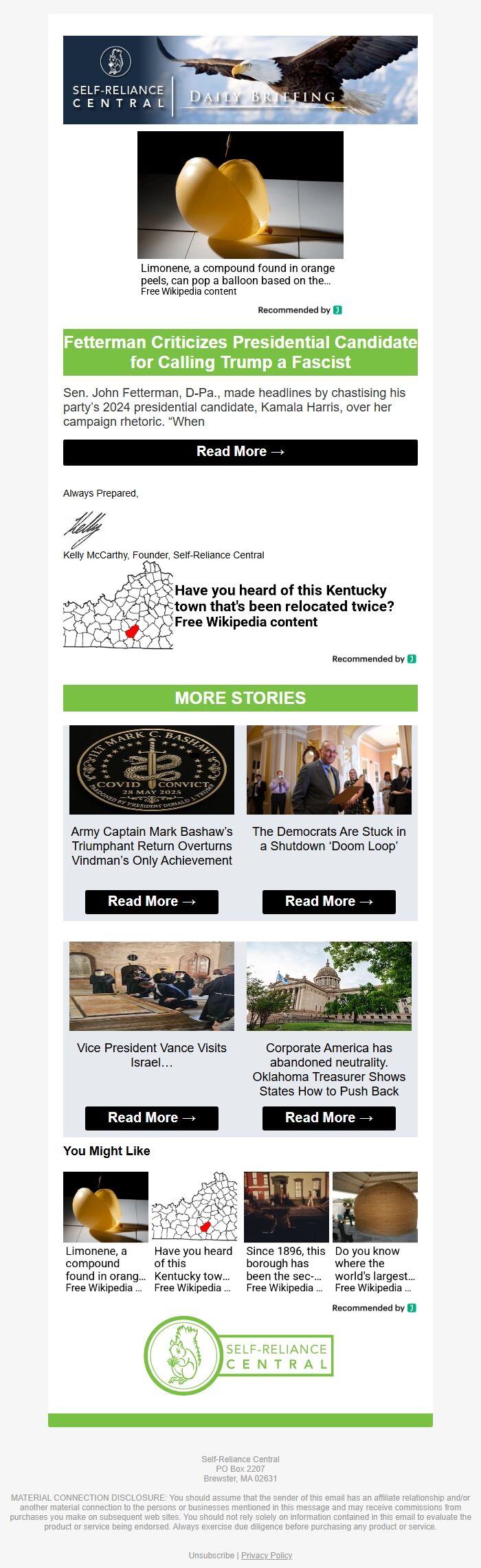This screenshot has height=1568, width=481.
Task: Open Kentucky town card under You Might Like
Action: 194,1233
